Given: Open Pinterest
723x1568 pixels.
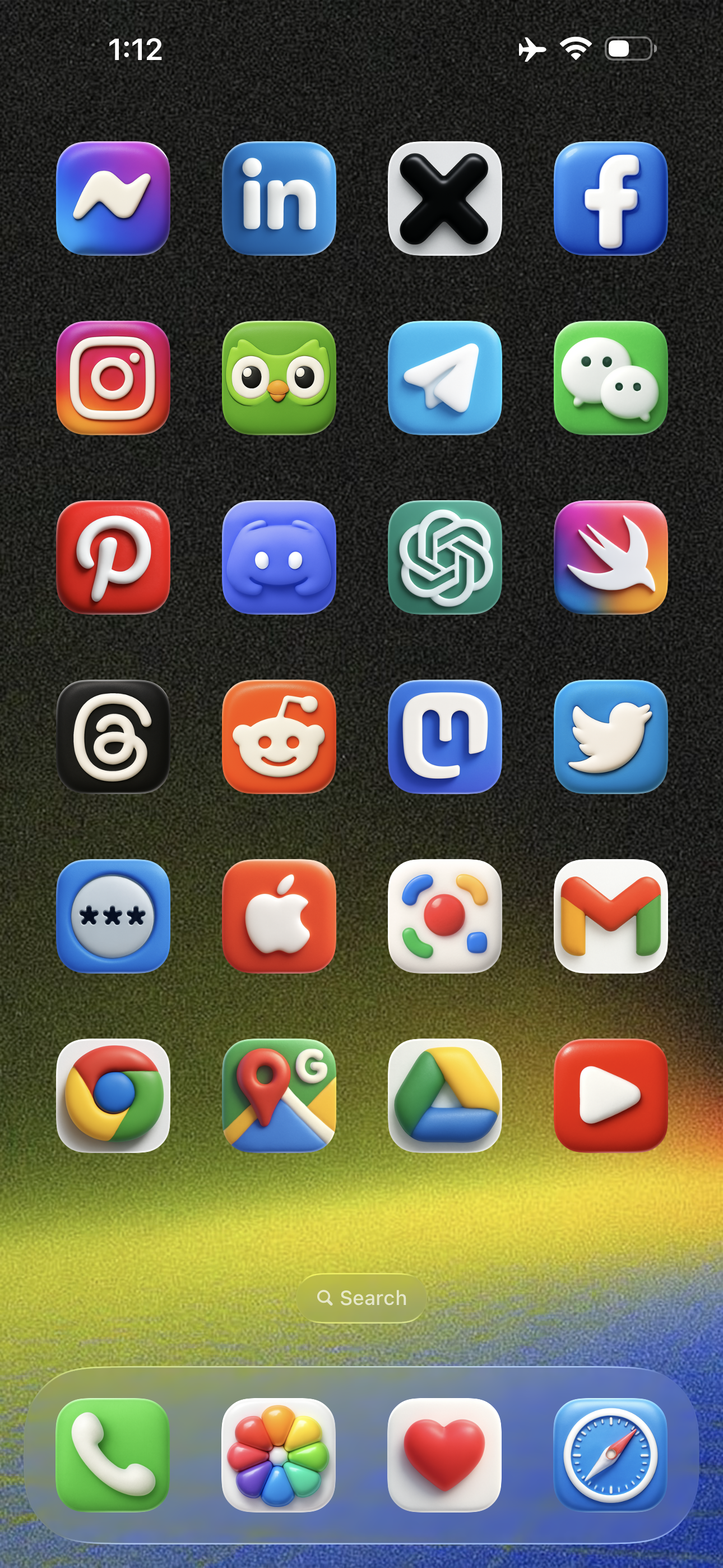Looking at the screenshot, I should pyautogui.click(x=113, y=557).
